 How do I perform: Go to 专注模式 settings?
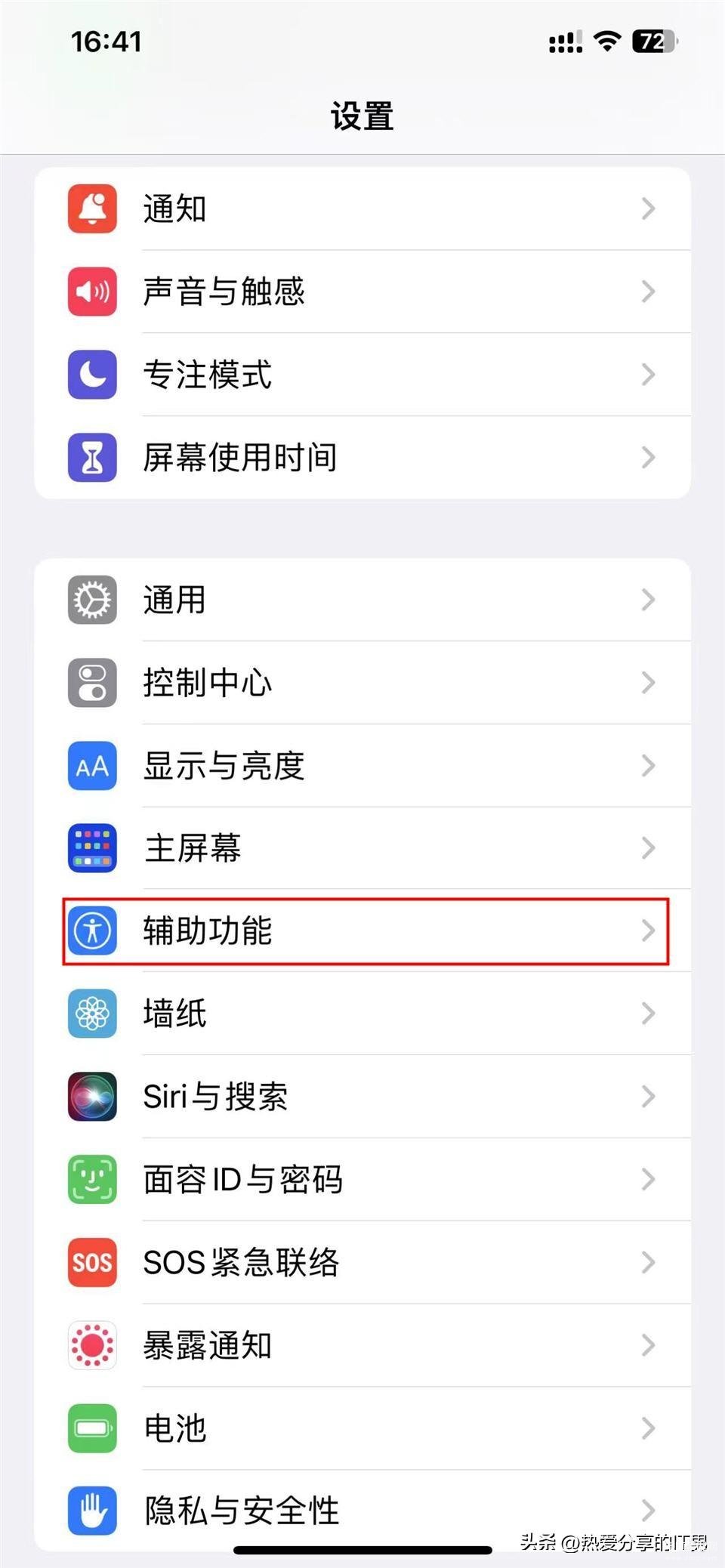point(362,375)
